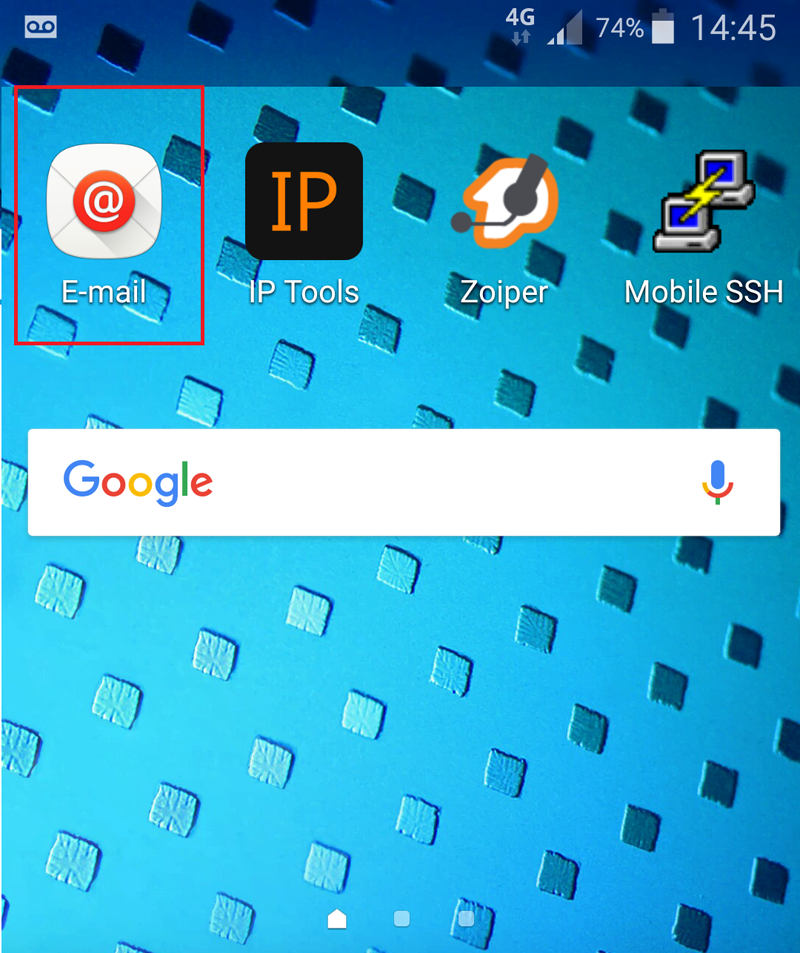Select the home page indicator
The image size is (800, 953).
click(337, 918)
